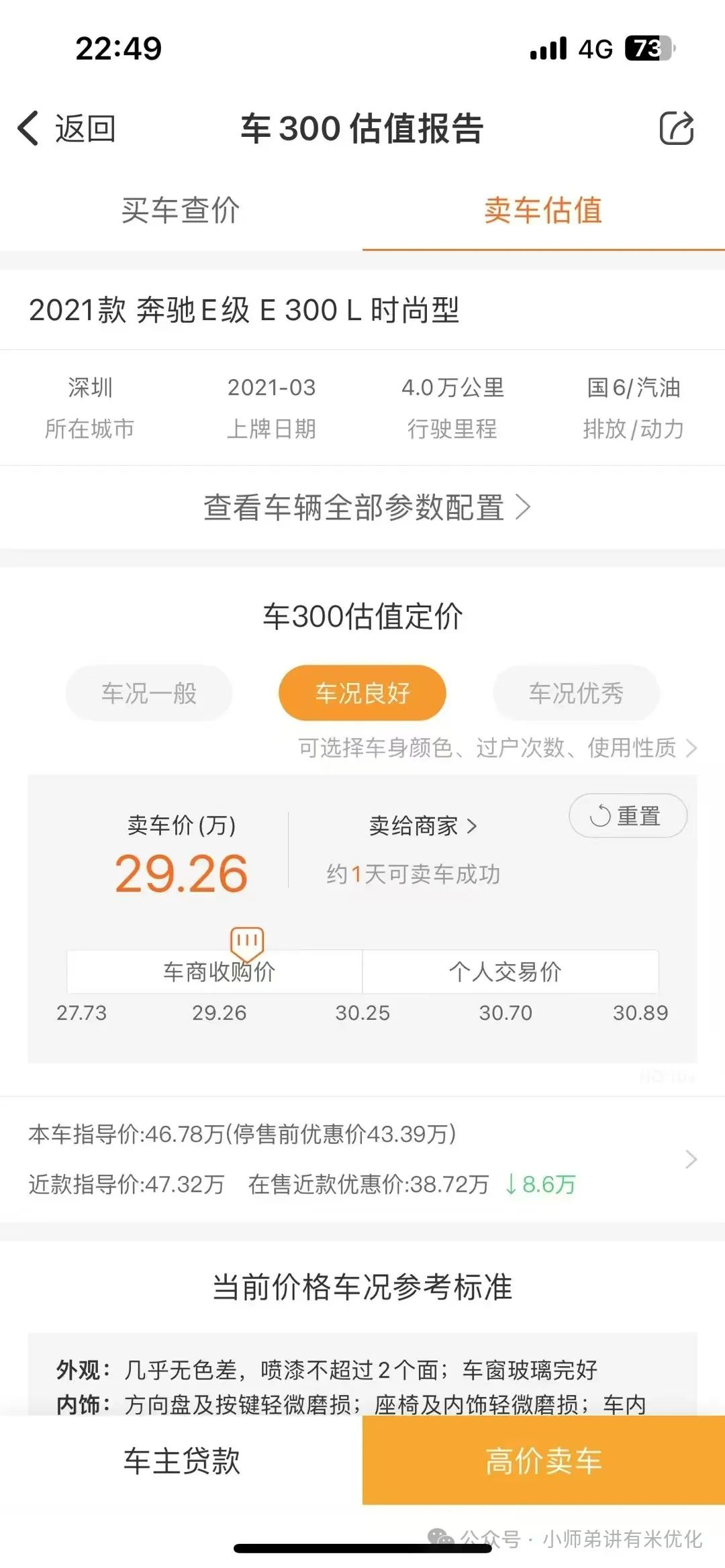Click the chevron next to guide price info
This screenshot has height=1568, width=725.
[691, 1159]
